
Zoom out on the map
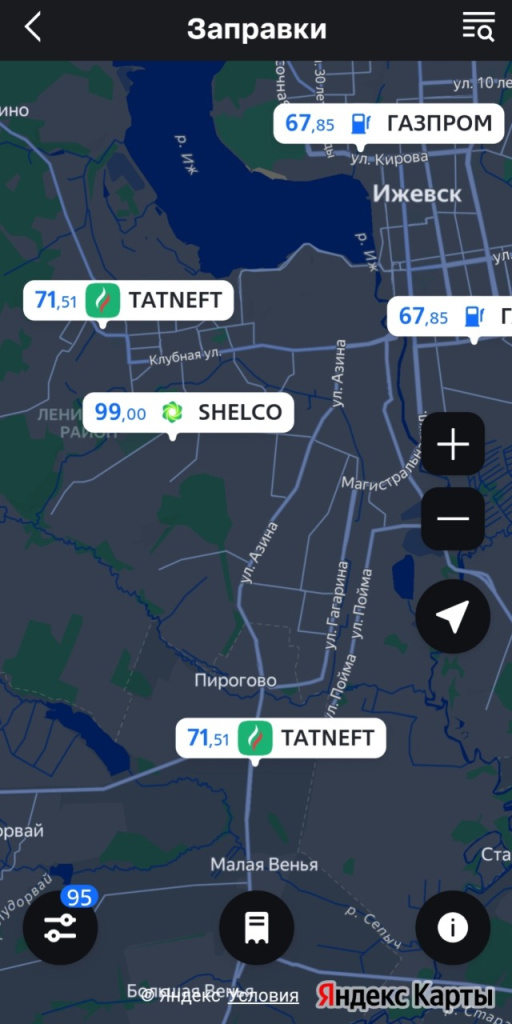[453, 519]
